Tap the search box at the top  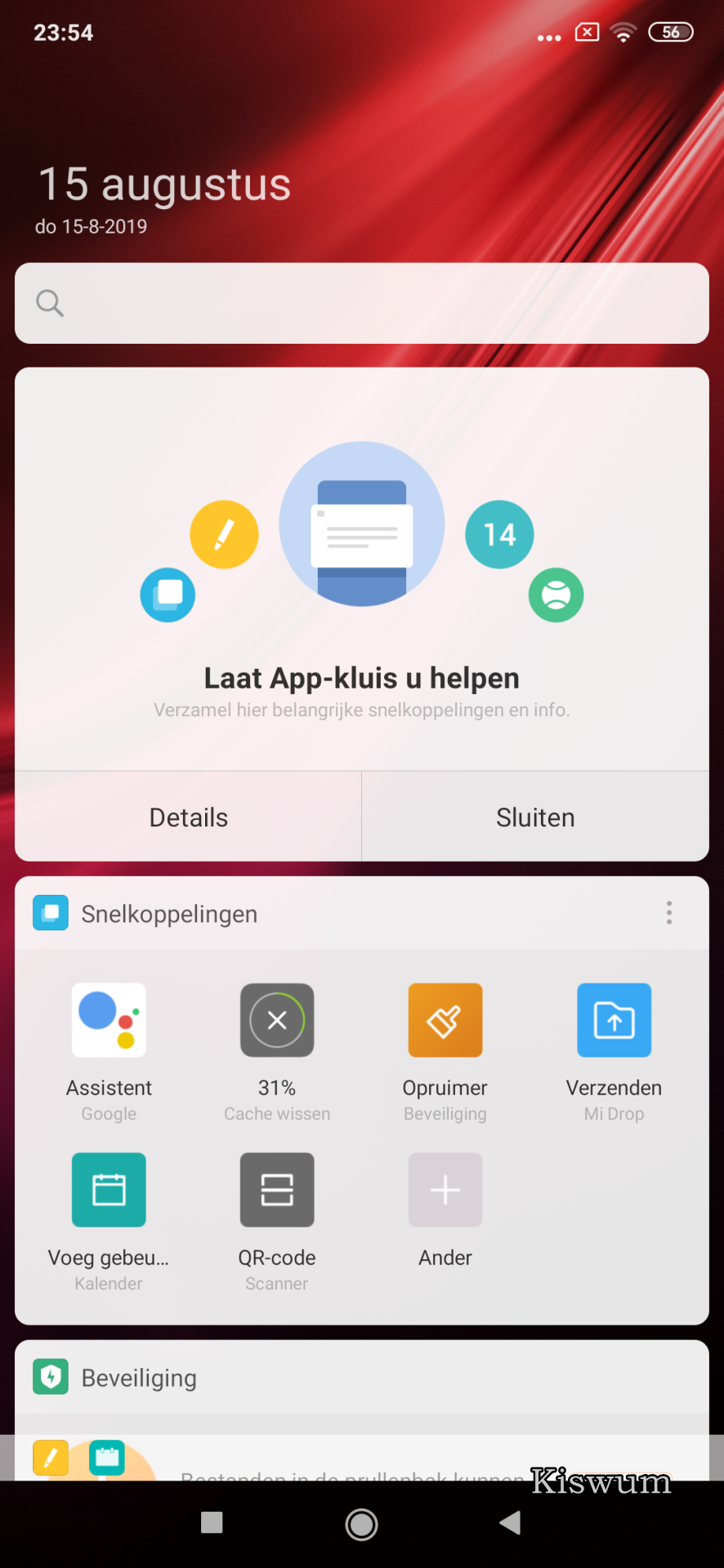[x=361, y=303]
